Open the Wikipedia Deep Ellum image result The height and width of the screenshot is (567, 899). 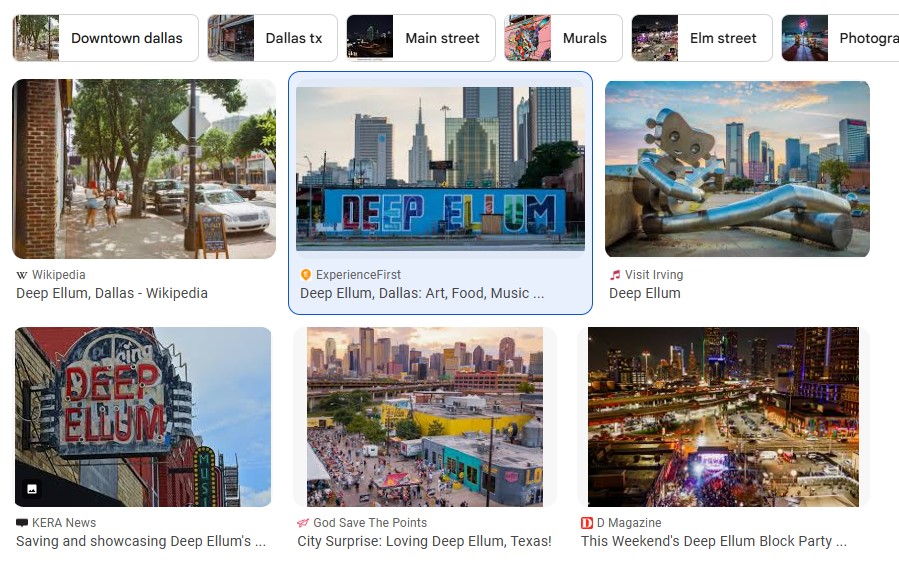(143, 169)
